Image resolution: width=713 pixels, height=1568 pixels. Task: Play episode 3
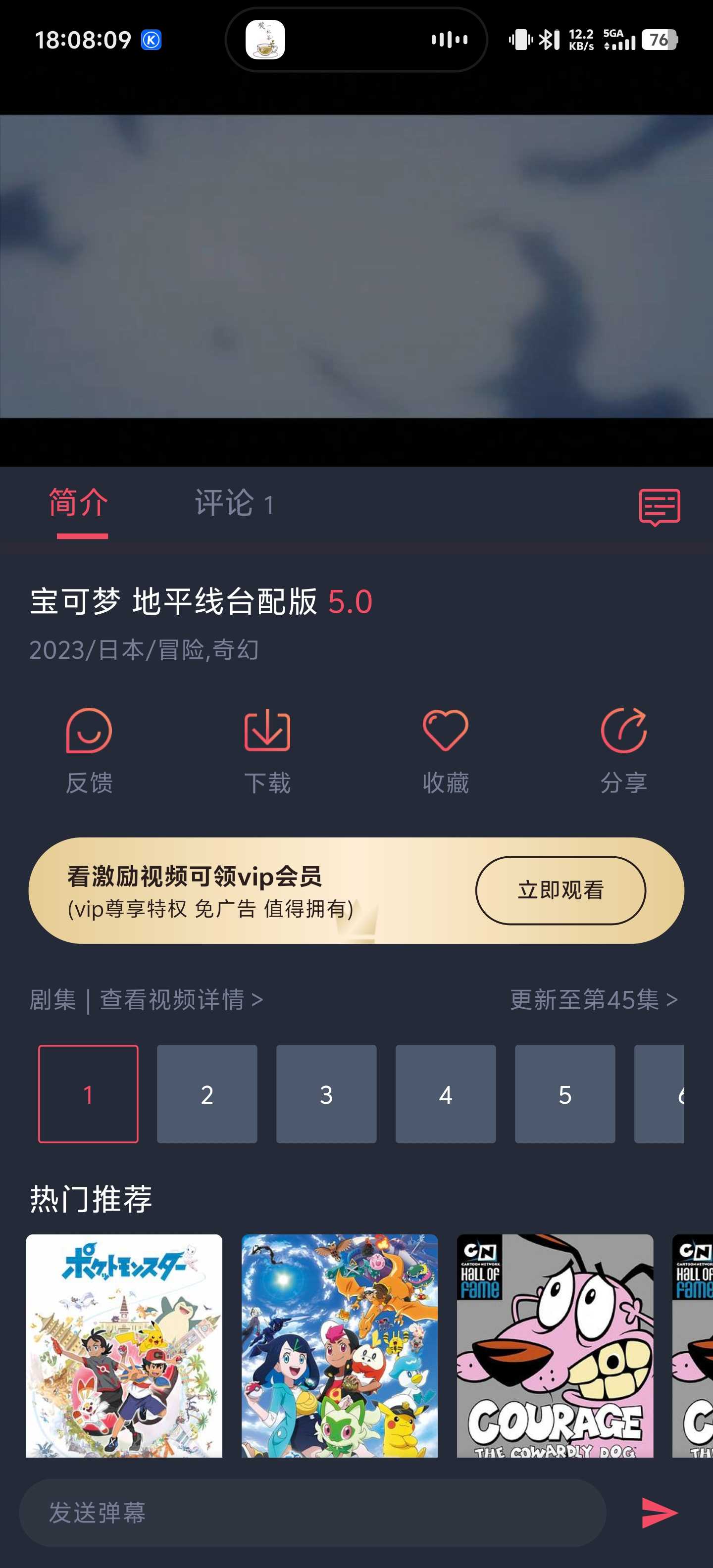point(326,1094)
